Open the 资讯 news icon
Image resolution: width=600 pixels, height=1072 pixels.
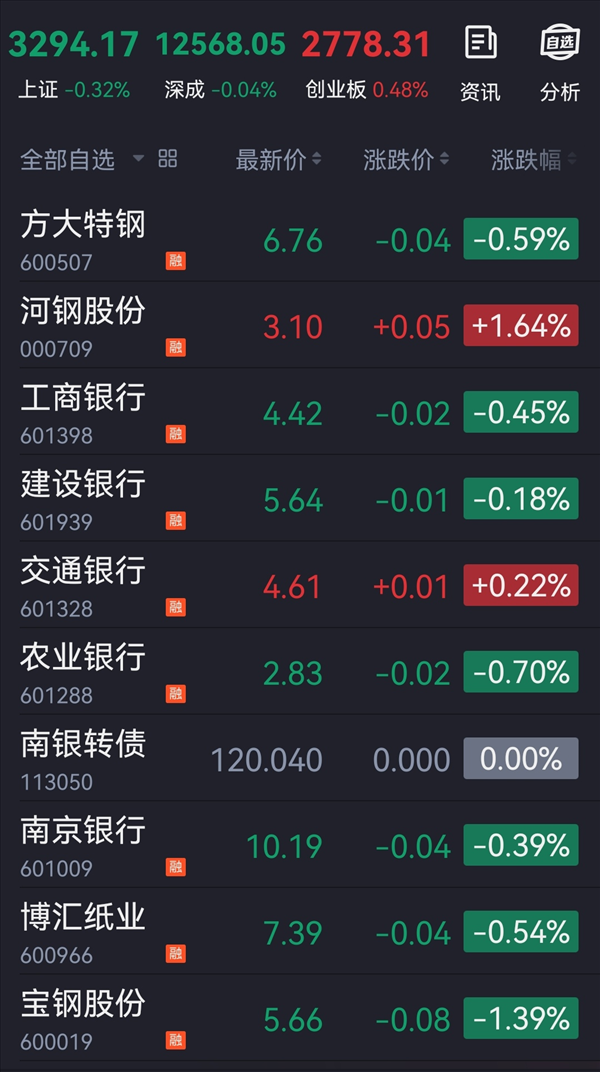(481, 63)
